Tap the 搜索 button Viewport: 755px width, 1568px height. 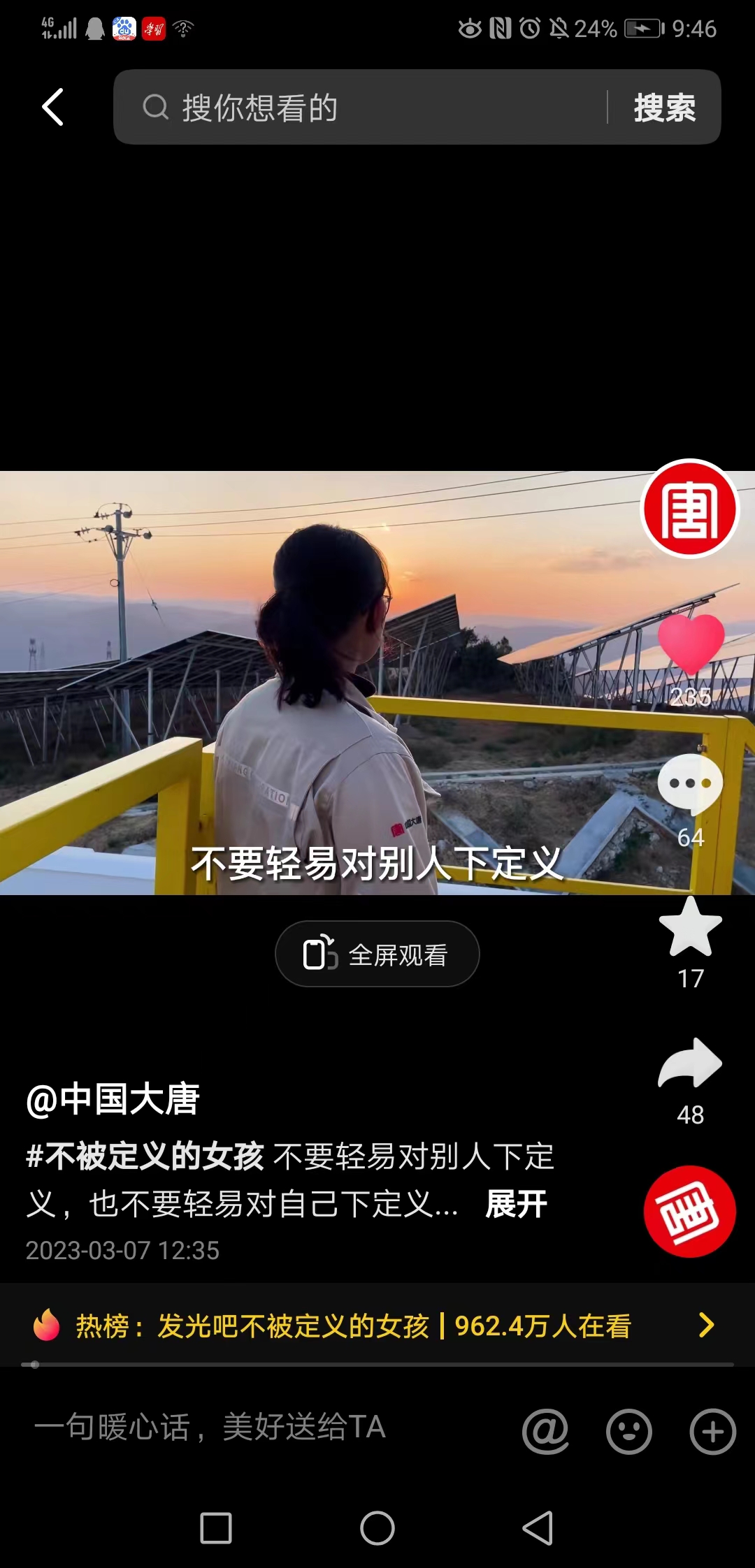click(664, 108)
